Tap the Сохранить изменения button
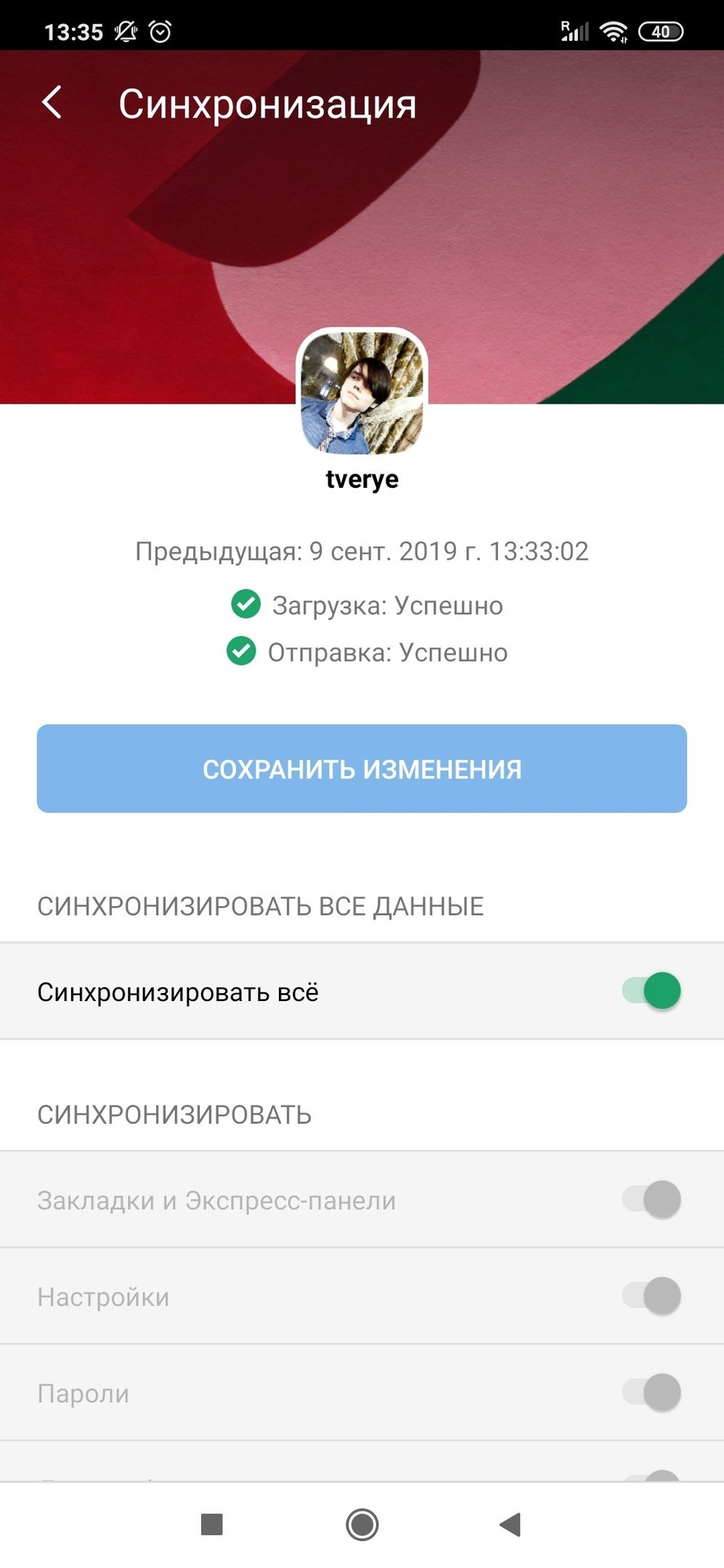Viewport: 724px width, 1568px height. (x=362, y=768)
